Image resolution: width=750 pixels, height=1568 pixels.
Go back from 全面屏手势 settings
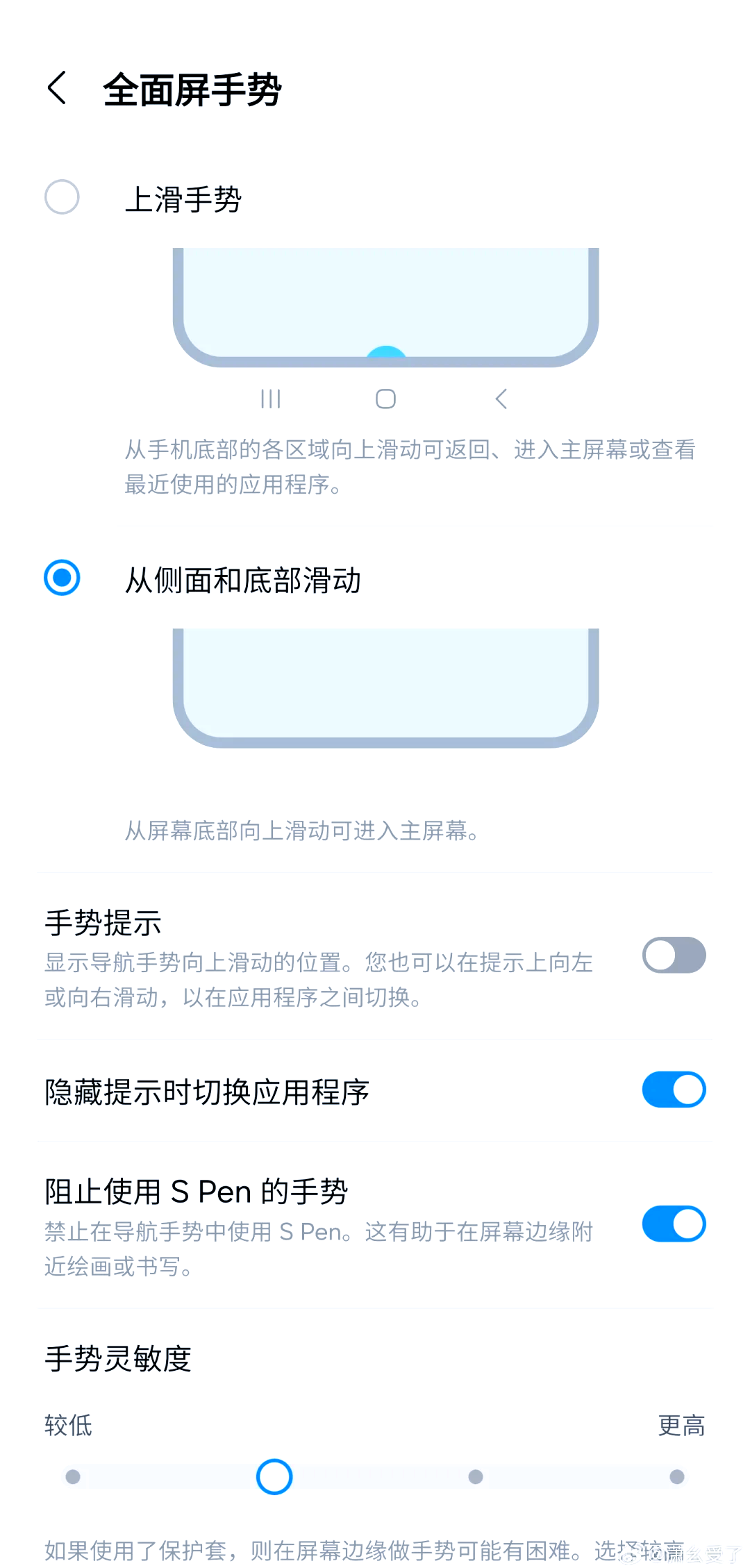pos(57,88)
